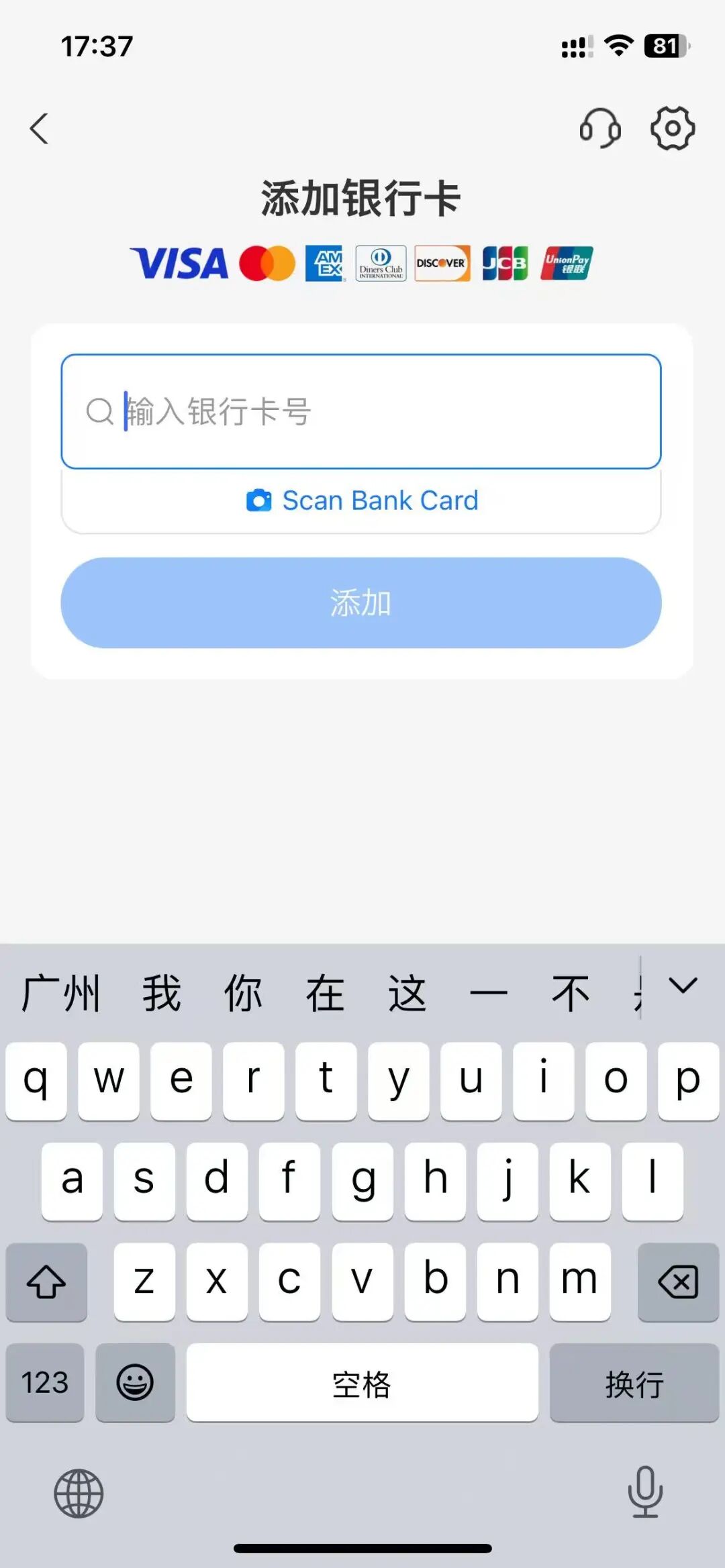Toggle the shift key on the keyboard
The width and height of the screenshot is (725, 1568).
pyautogui.click(x=46, y=1282)
